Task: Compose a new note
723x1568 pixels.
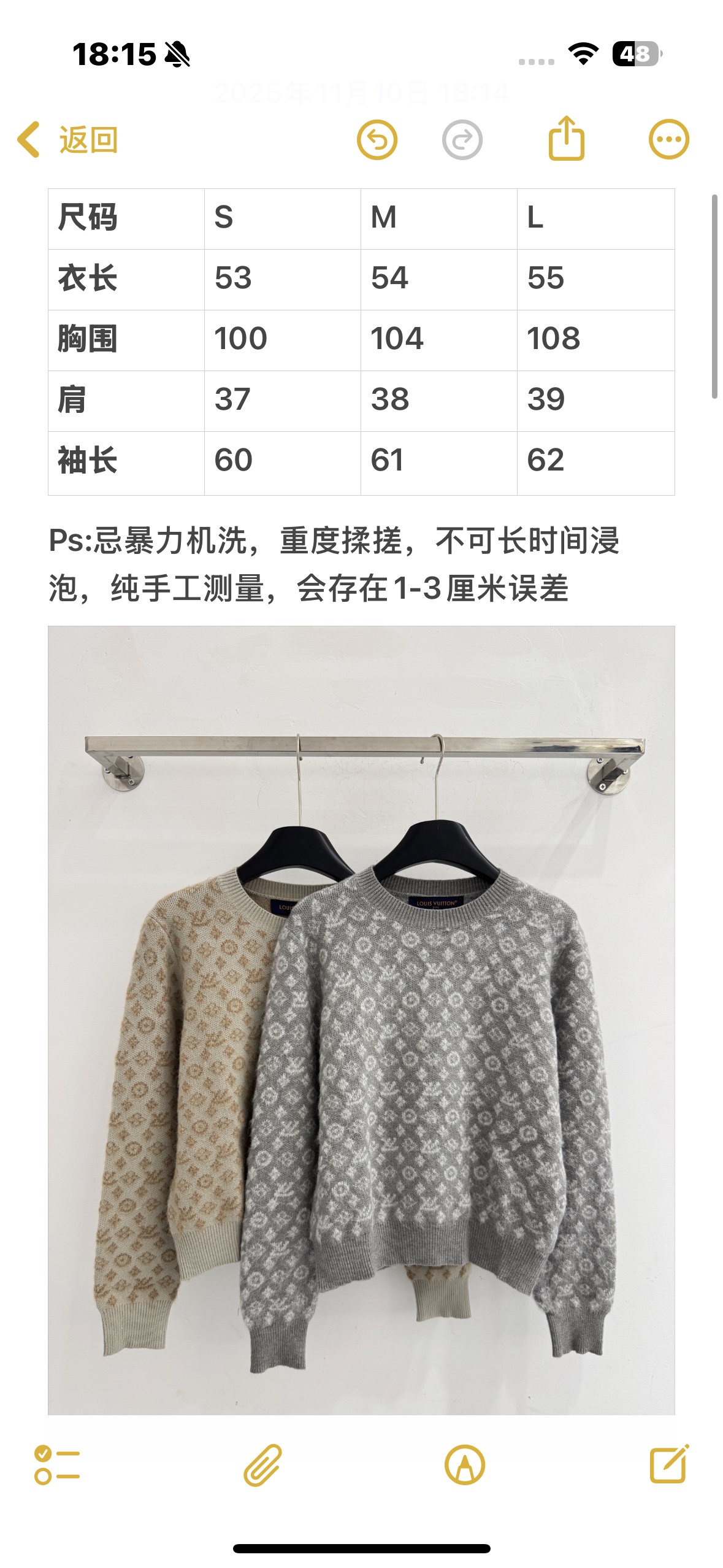Action: point(669,1464)
